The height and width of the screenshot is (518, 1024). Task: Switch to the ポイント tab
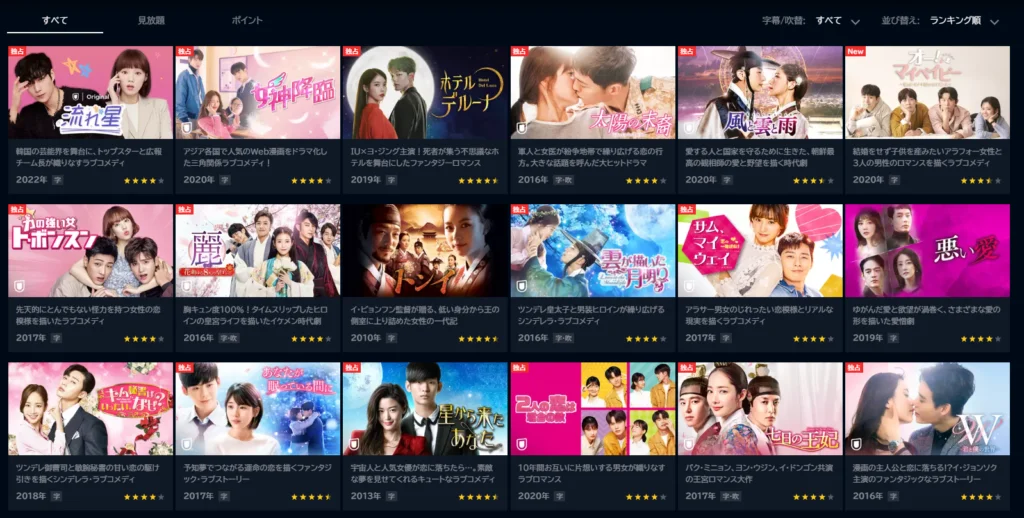tap(247, 20)
